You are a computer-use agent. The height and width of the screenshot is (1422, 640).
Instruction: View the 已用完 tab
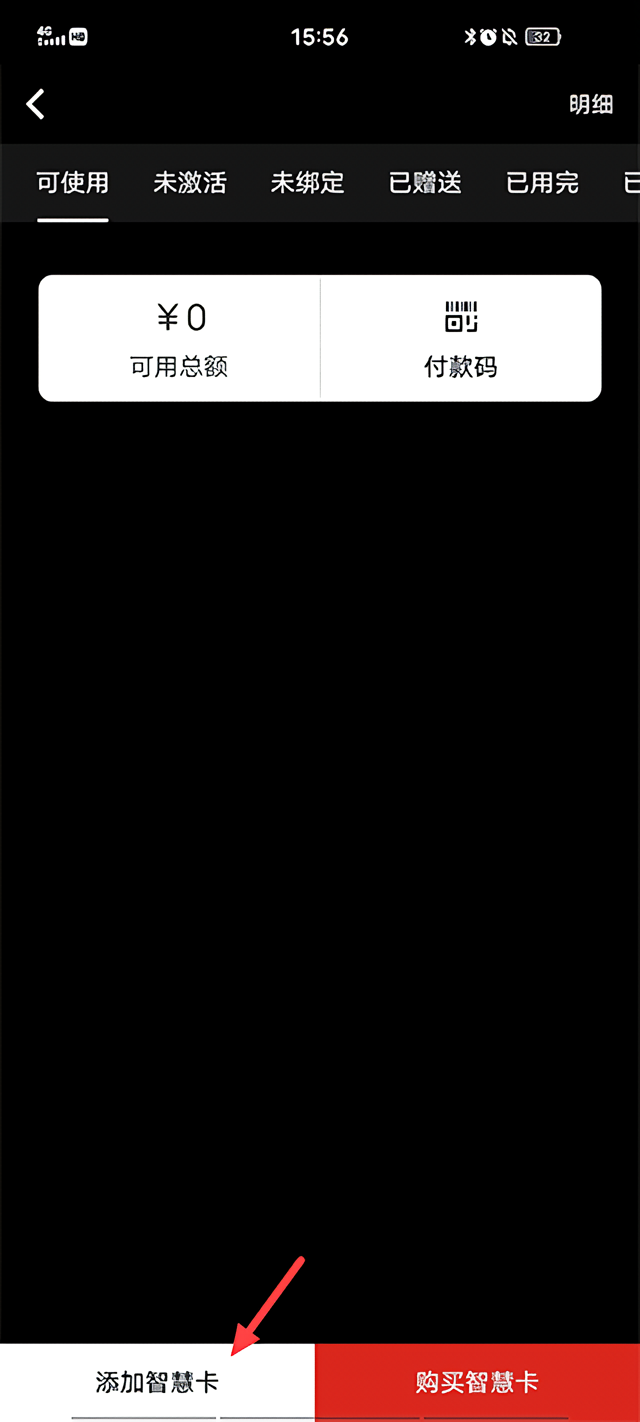coord(542,183)
